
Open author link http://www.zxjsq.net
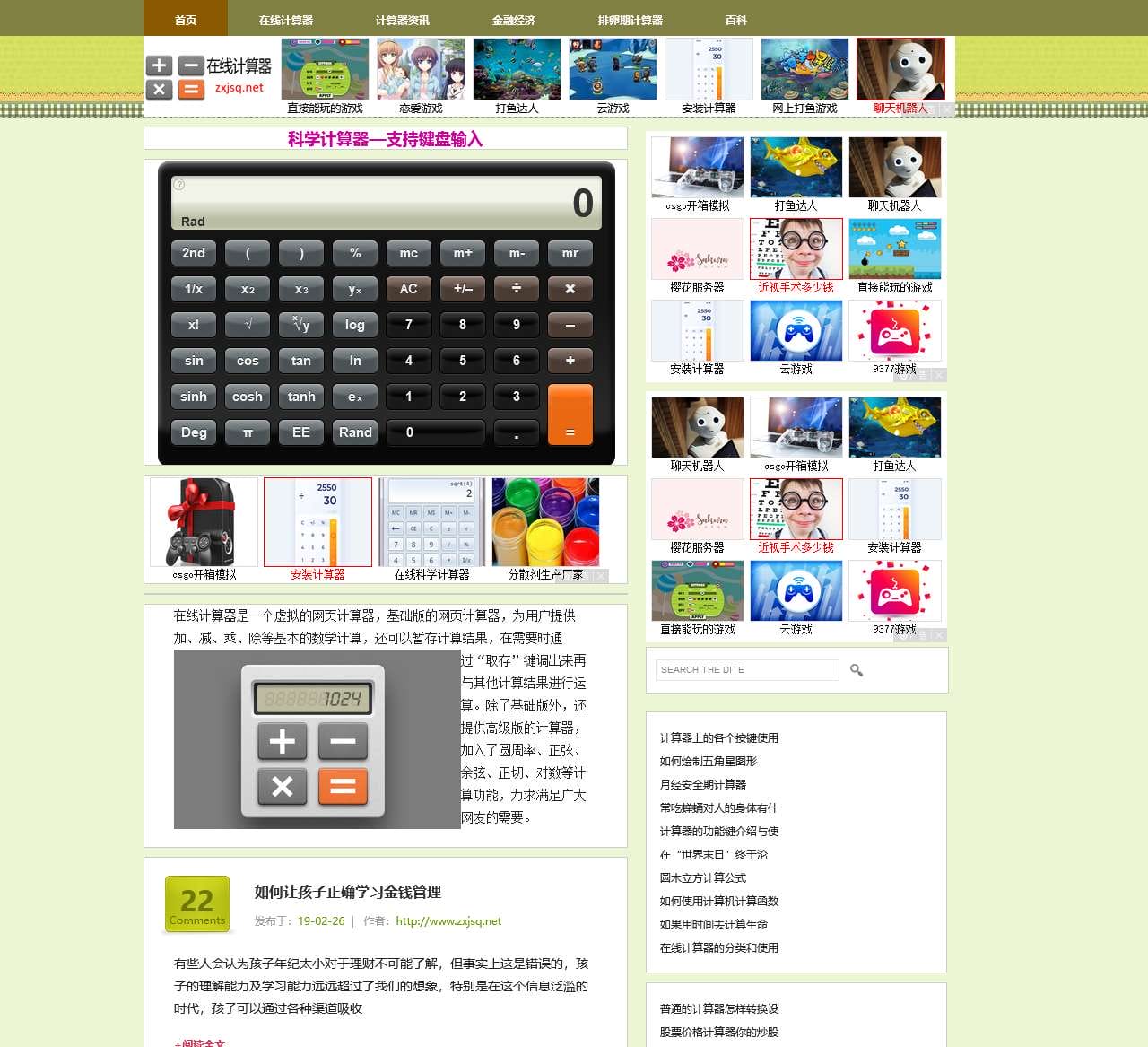pos(448,920)
